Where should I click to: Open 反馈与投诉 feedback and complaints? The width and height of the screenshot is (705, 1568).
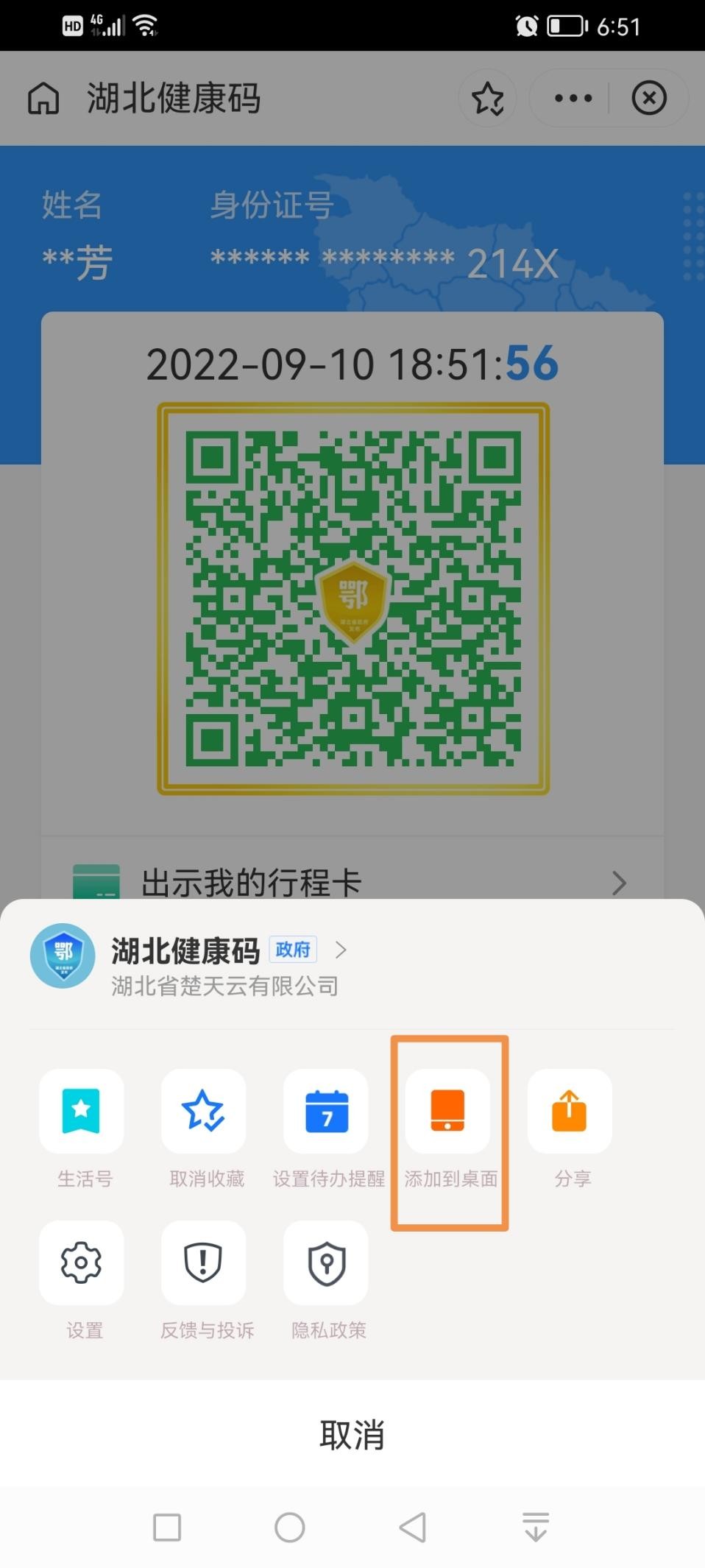coord(204,1262)
